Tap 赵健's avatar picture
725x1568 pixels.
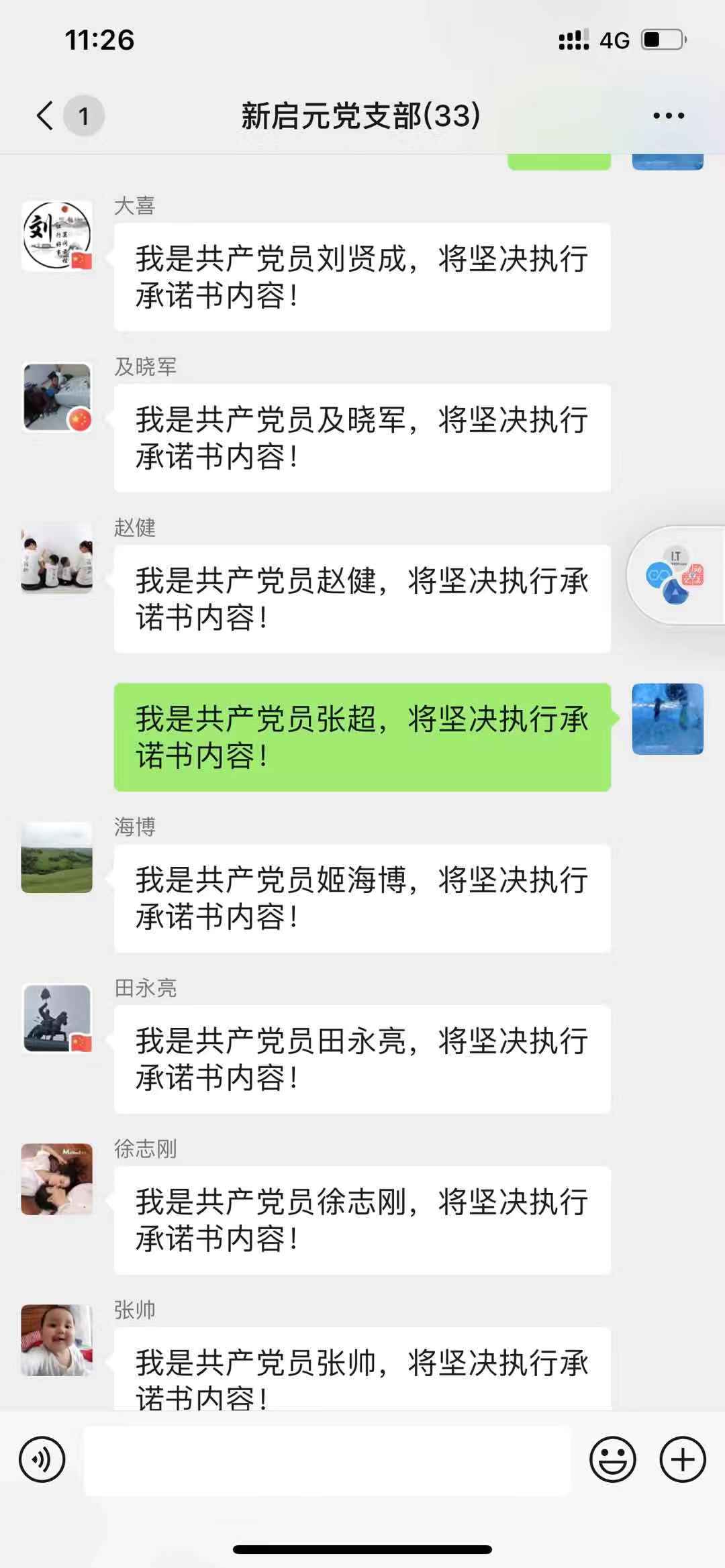pos(57,558)
